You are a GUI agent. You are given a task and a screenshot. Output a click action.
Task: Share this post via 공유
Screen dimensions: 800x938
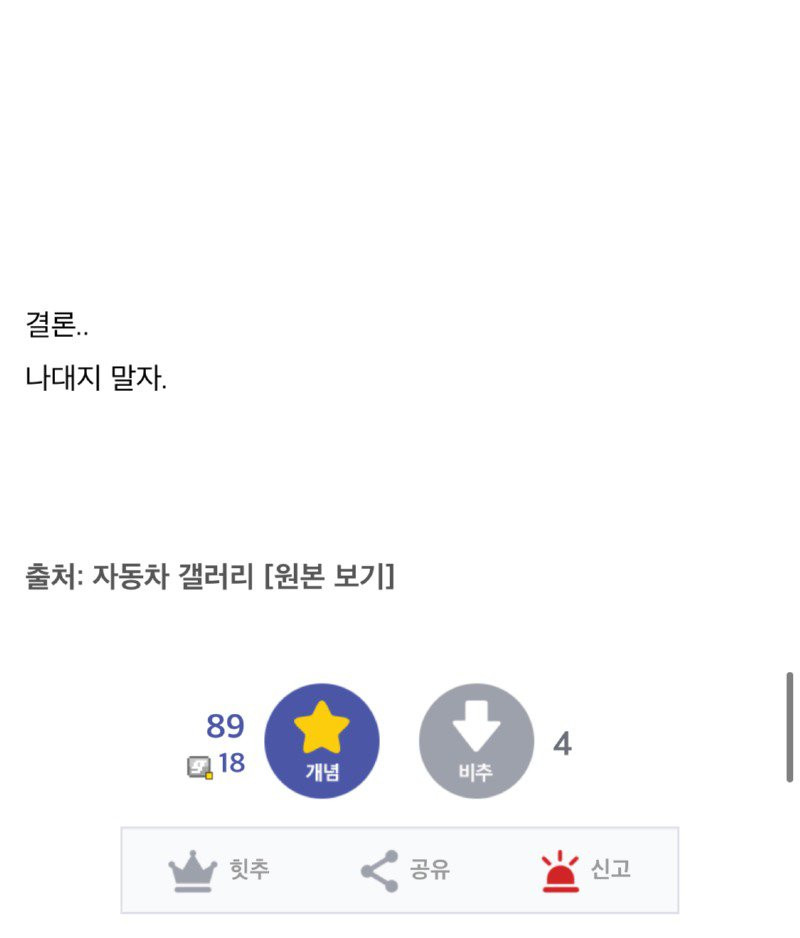[405, 870]
